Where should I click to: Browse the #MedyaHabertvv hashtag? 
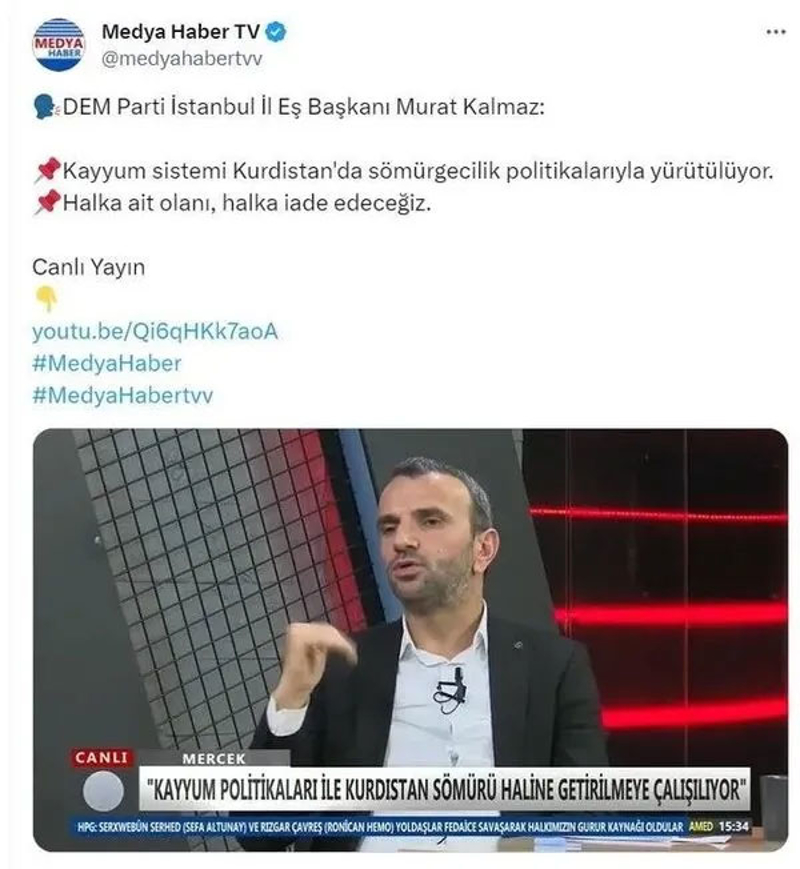pyautogui.click(x=122, y=395)
